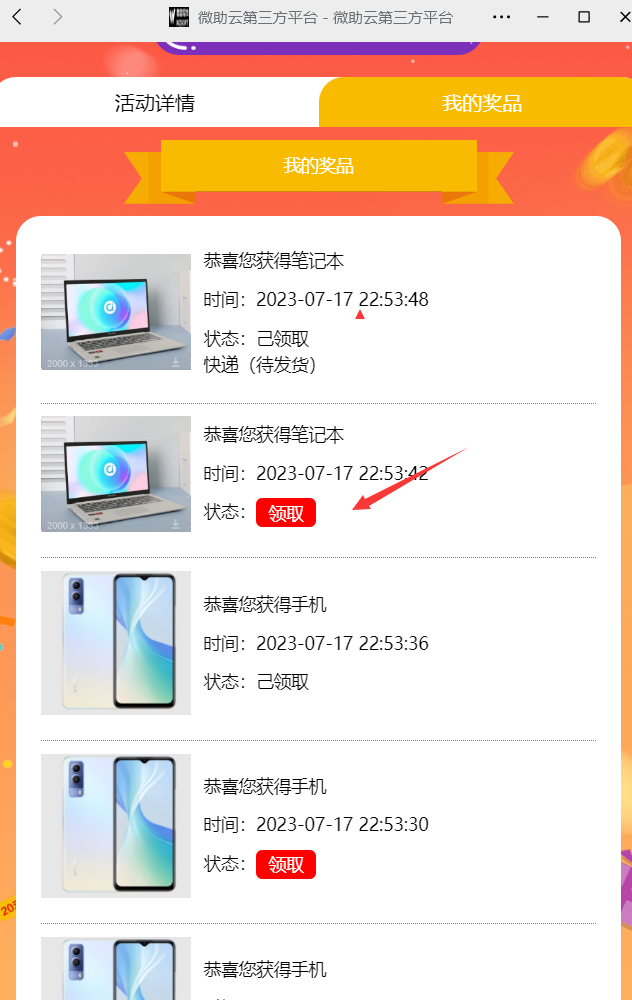This screenshot has width=632, height=1000.
Task: Select the 我的奖品 tab
Action: 482,103
